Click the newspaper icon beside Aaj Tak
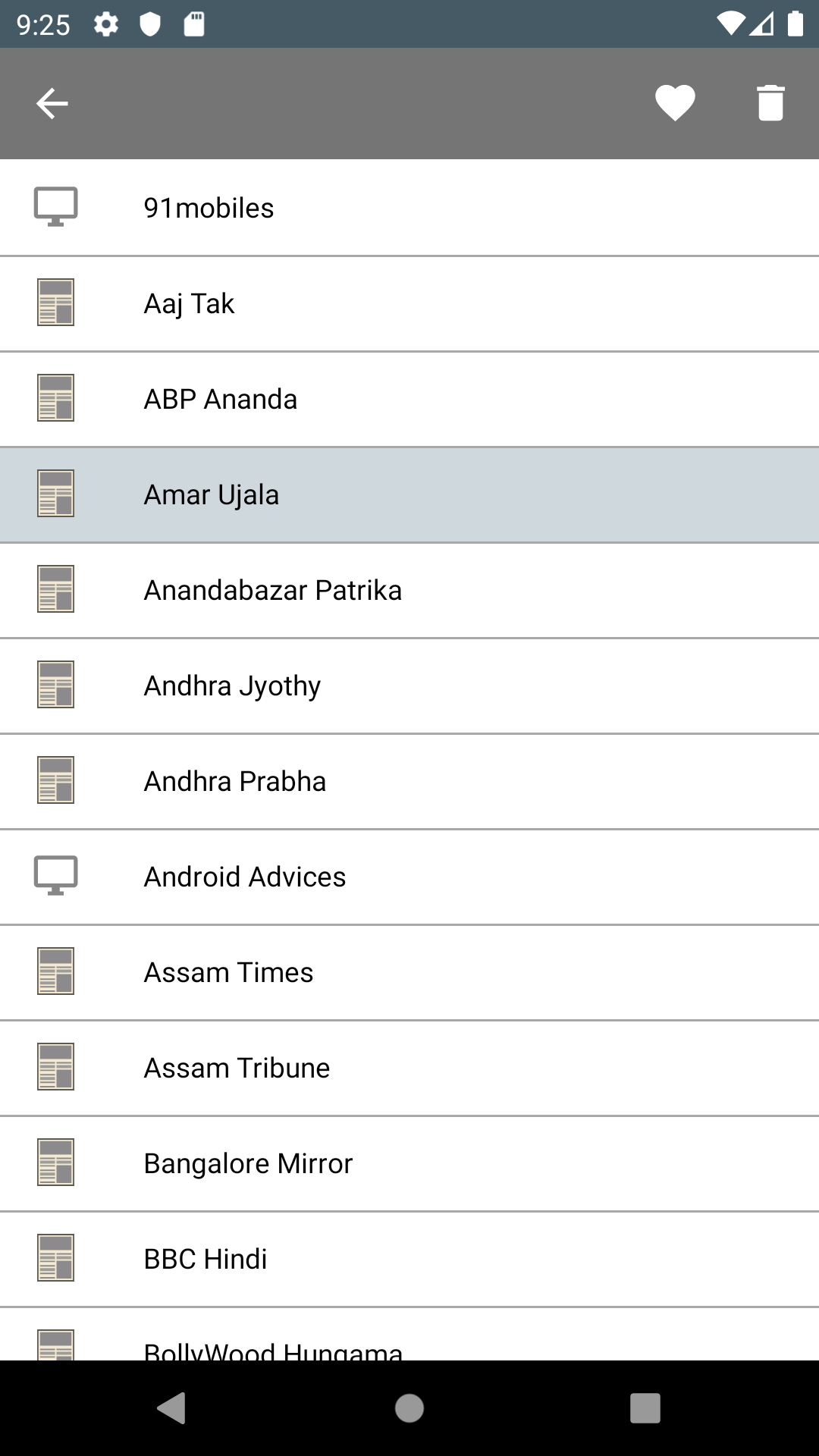The height and width of the screenshot is (1456, 819). (x=55, y=303)
